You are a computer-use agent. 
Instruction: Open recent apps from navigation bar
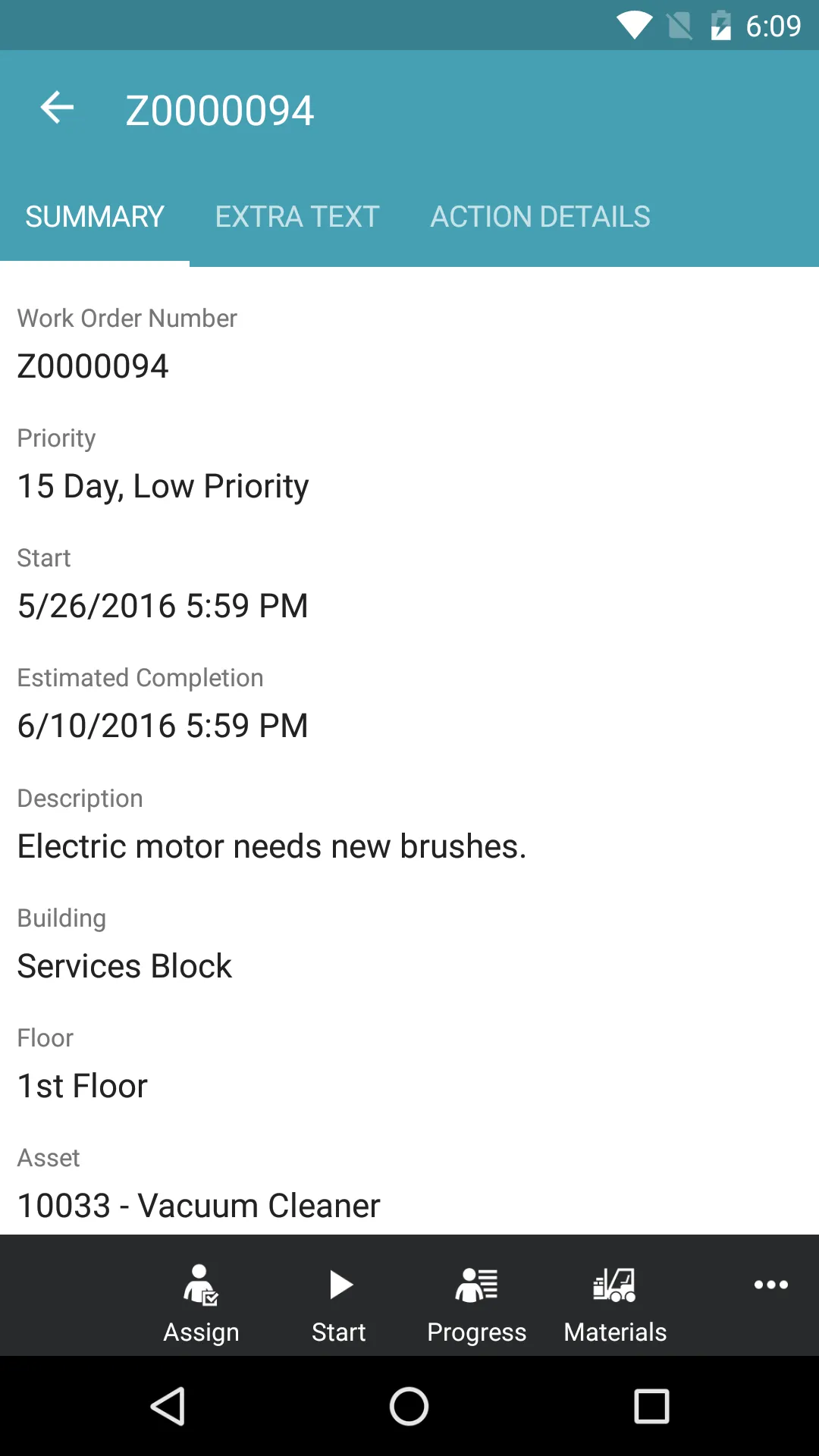coord(651,1407)
